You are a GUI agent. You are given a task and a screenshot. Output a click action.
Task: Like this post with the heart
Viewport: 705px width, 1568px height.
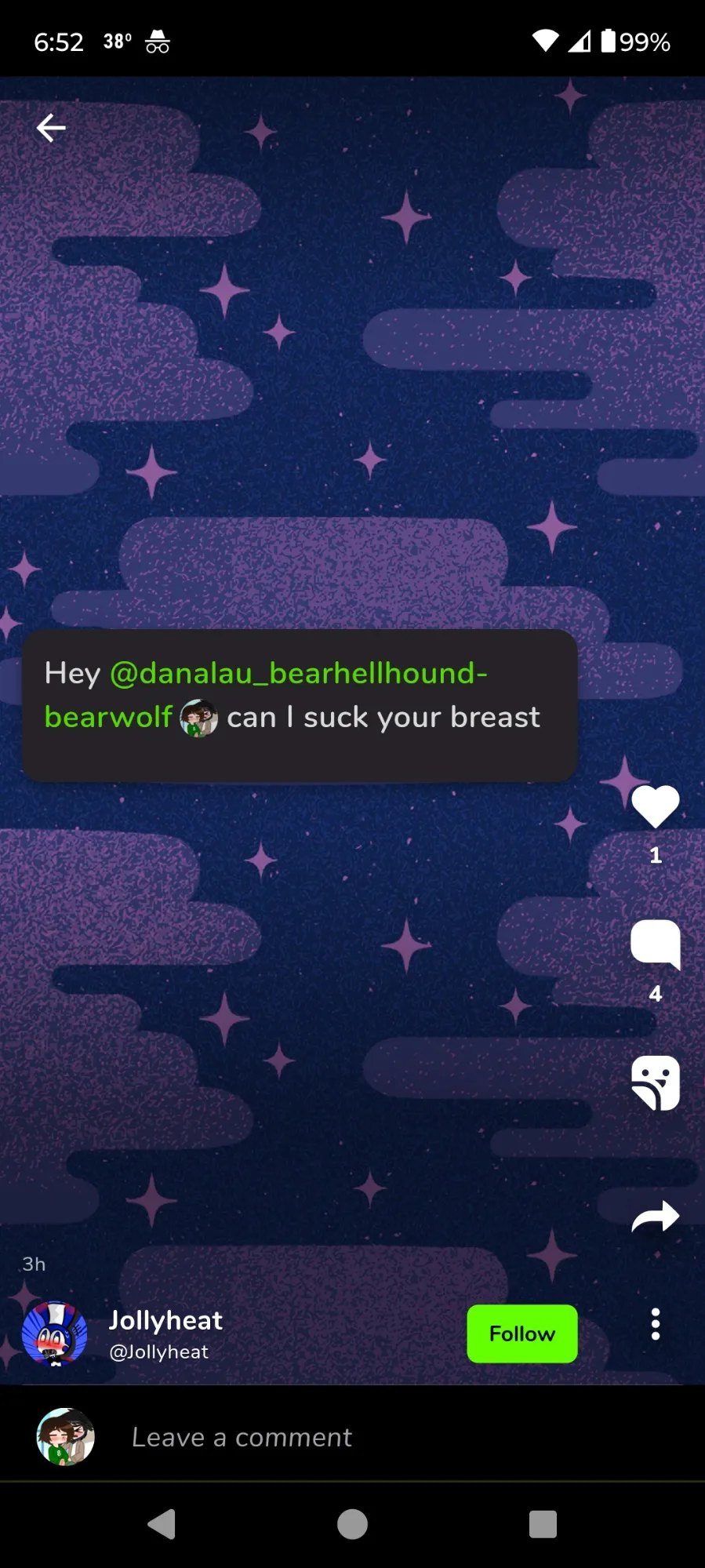pos(656,806)
